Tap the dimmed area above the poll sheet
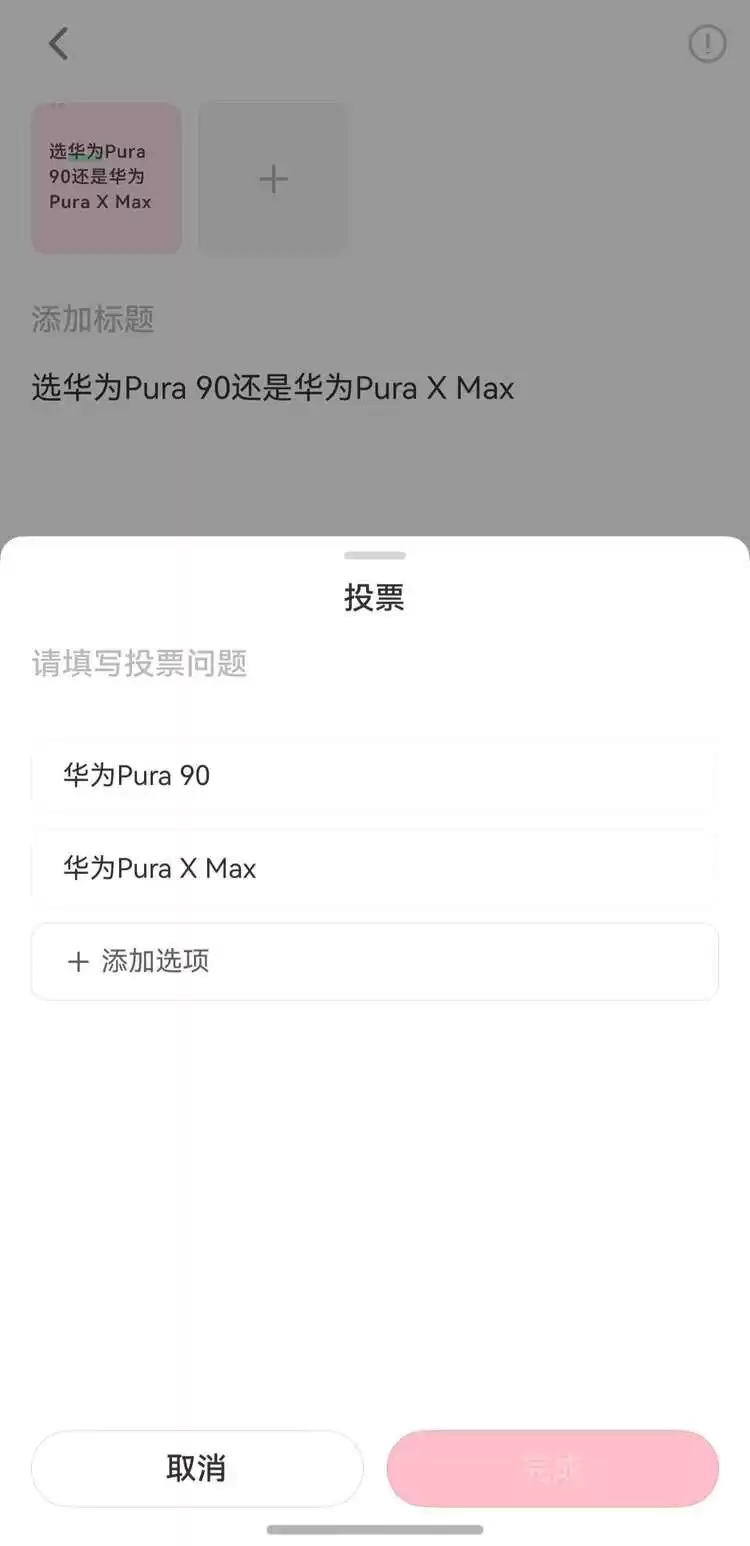Viewport: 750px width, 1546px height. 374,470
